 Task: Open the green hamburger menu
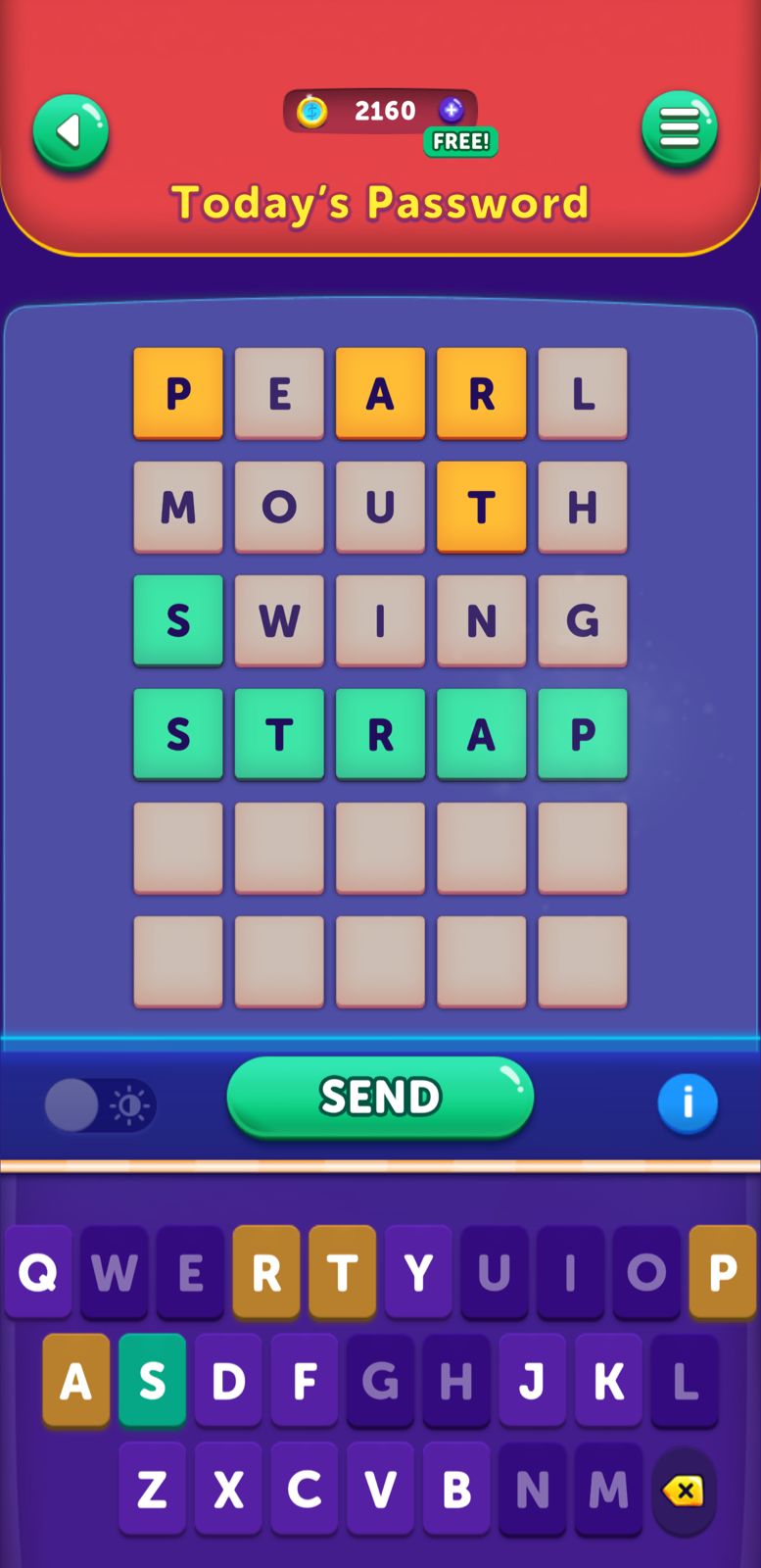click(679, 128)
